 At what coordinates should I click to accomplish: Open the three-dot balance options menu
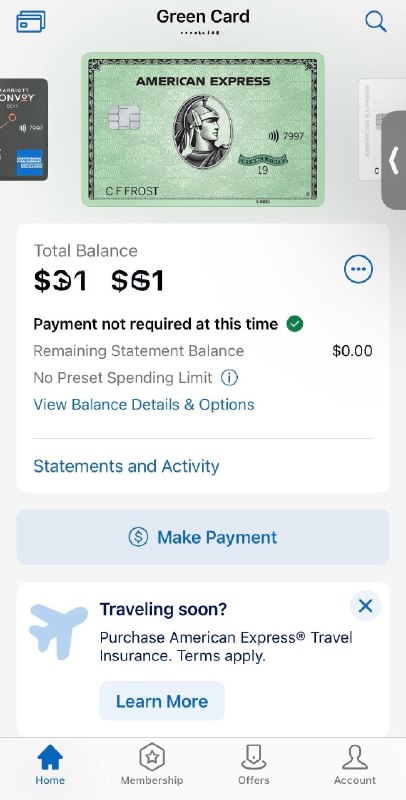[358, 269]
